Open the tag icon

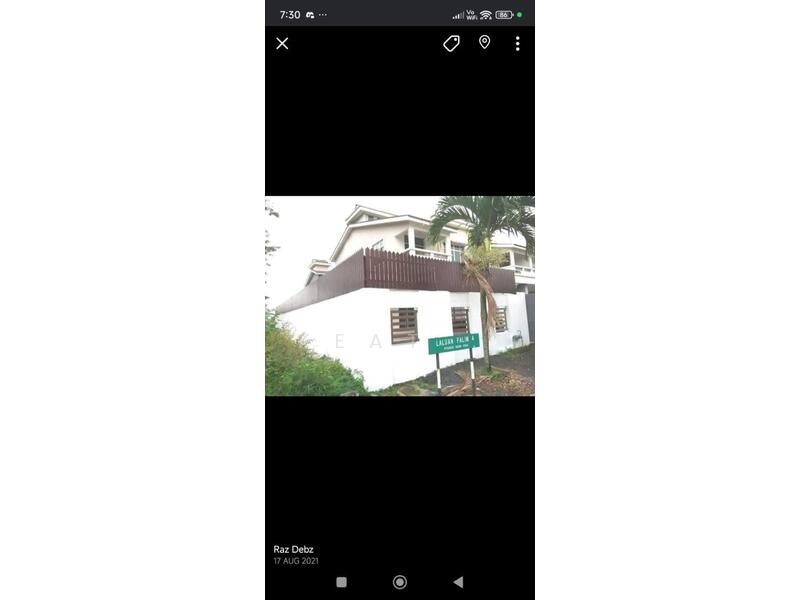(x=451, y=43)
